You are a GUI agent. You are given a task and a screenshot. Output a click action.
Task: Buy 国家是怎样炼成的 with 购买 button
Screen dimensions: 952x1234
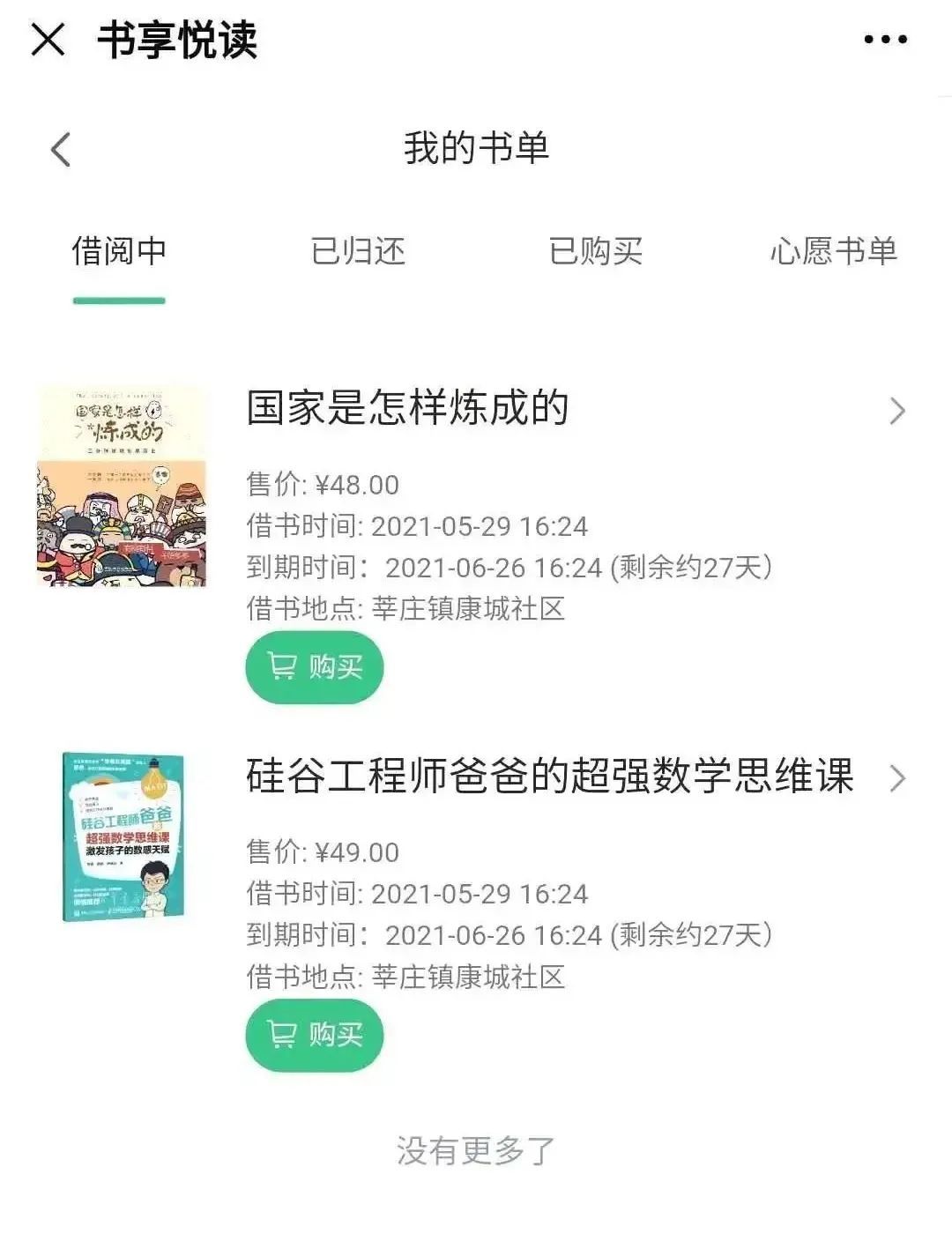(315, 667)
